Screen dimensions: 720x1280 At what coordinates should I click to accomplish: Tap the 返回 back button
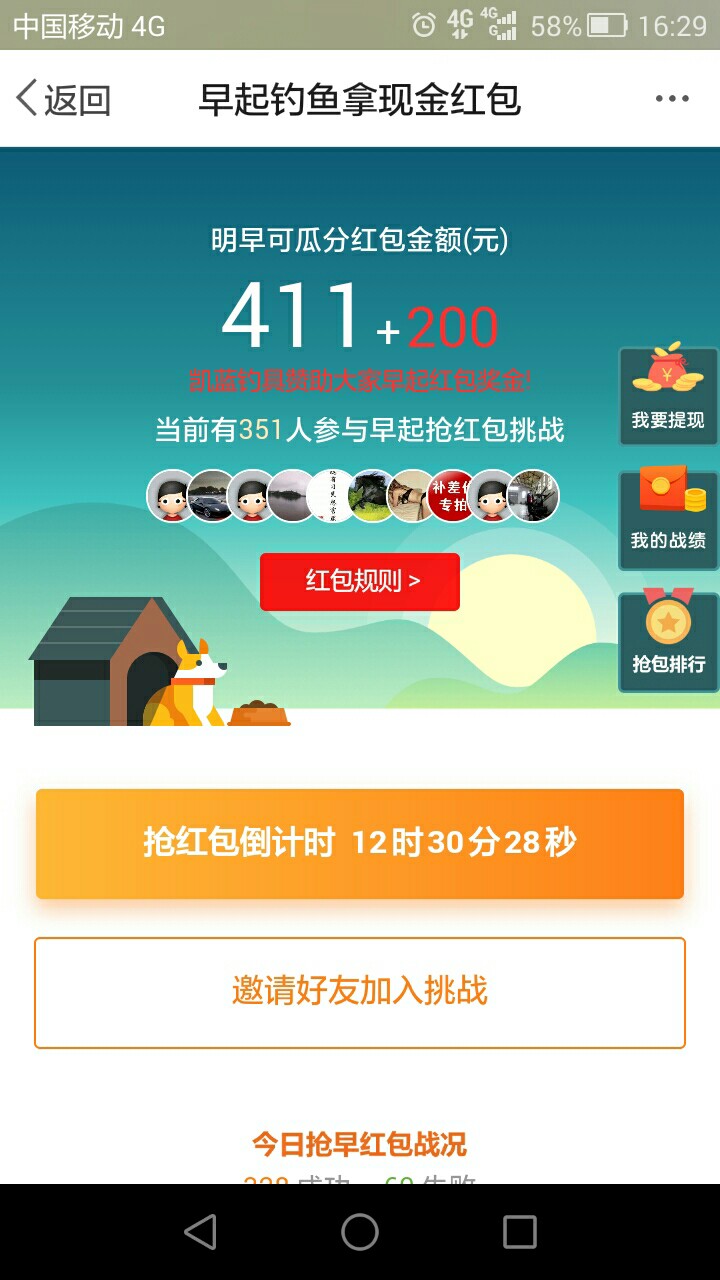pos(62,100)
